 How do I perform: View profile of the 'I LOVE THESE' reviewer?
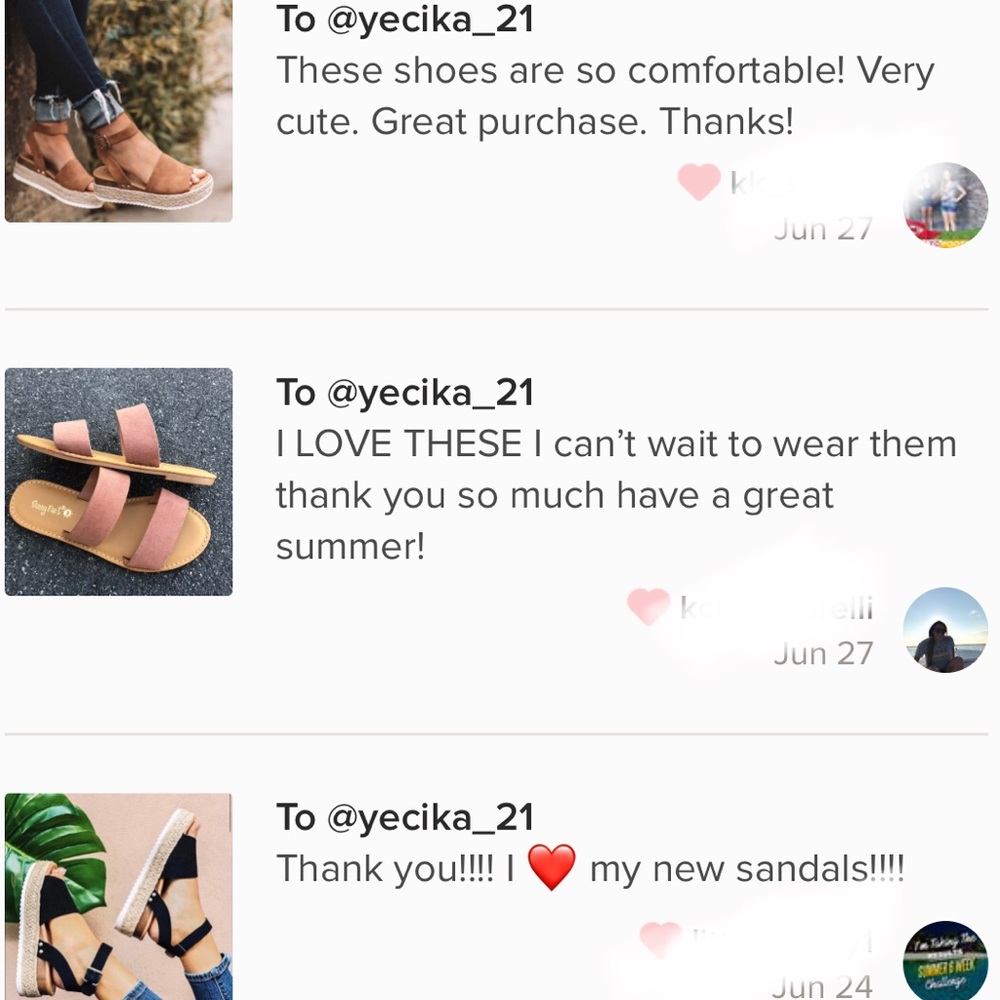[945, 630]
